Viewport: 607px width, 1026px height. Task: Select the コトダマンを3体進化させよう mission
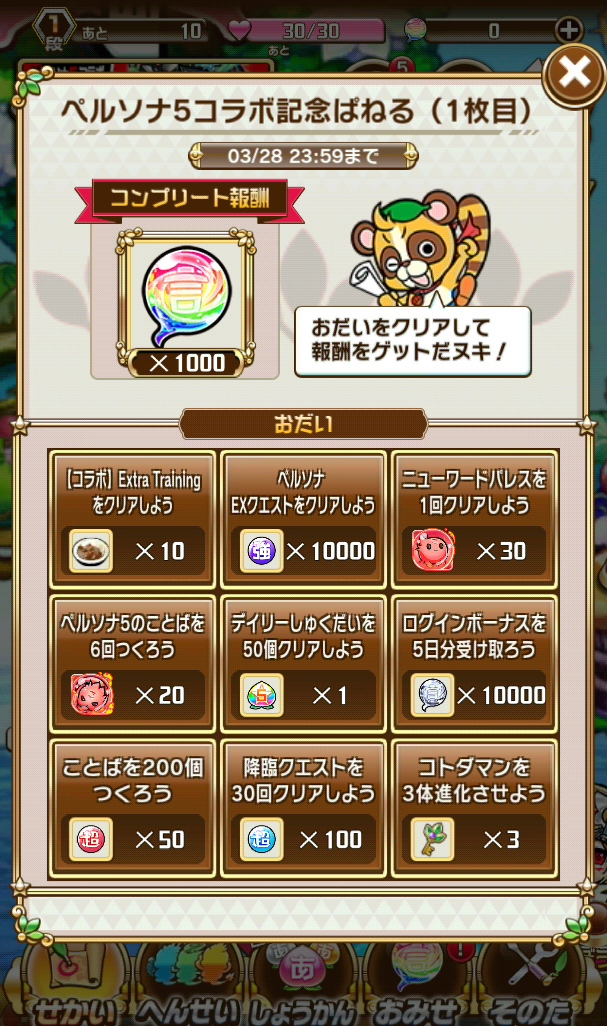[x=474, y=808]
